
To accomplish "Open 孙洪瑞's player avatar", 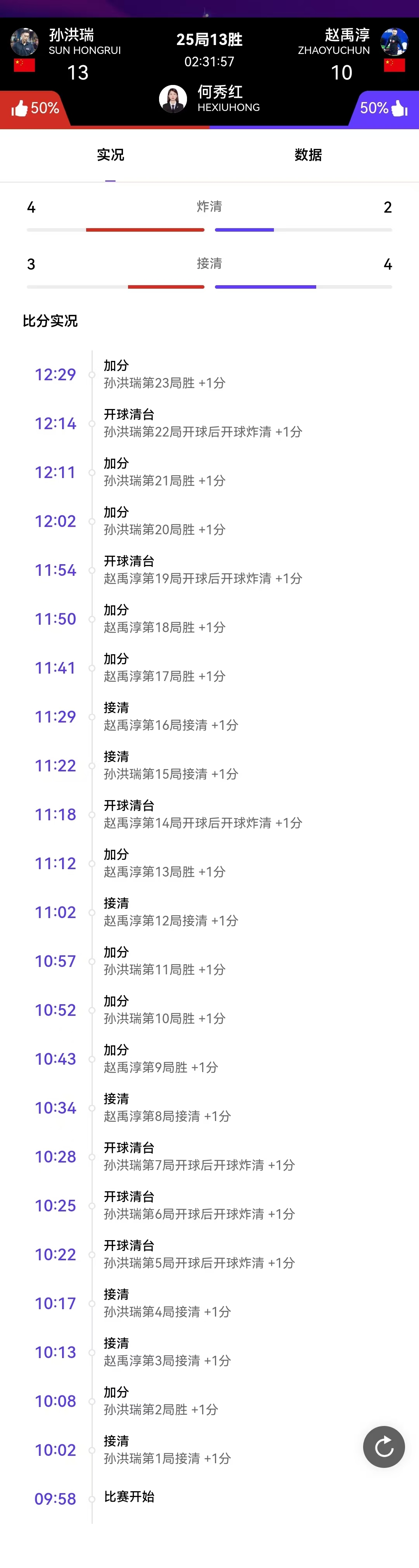I will pos(24,42).
